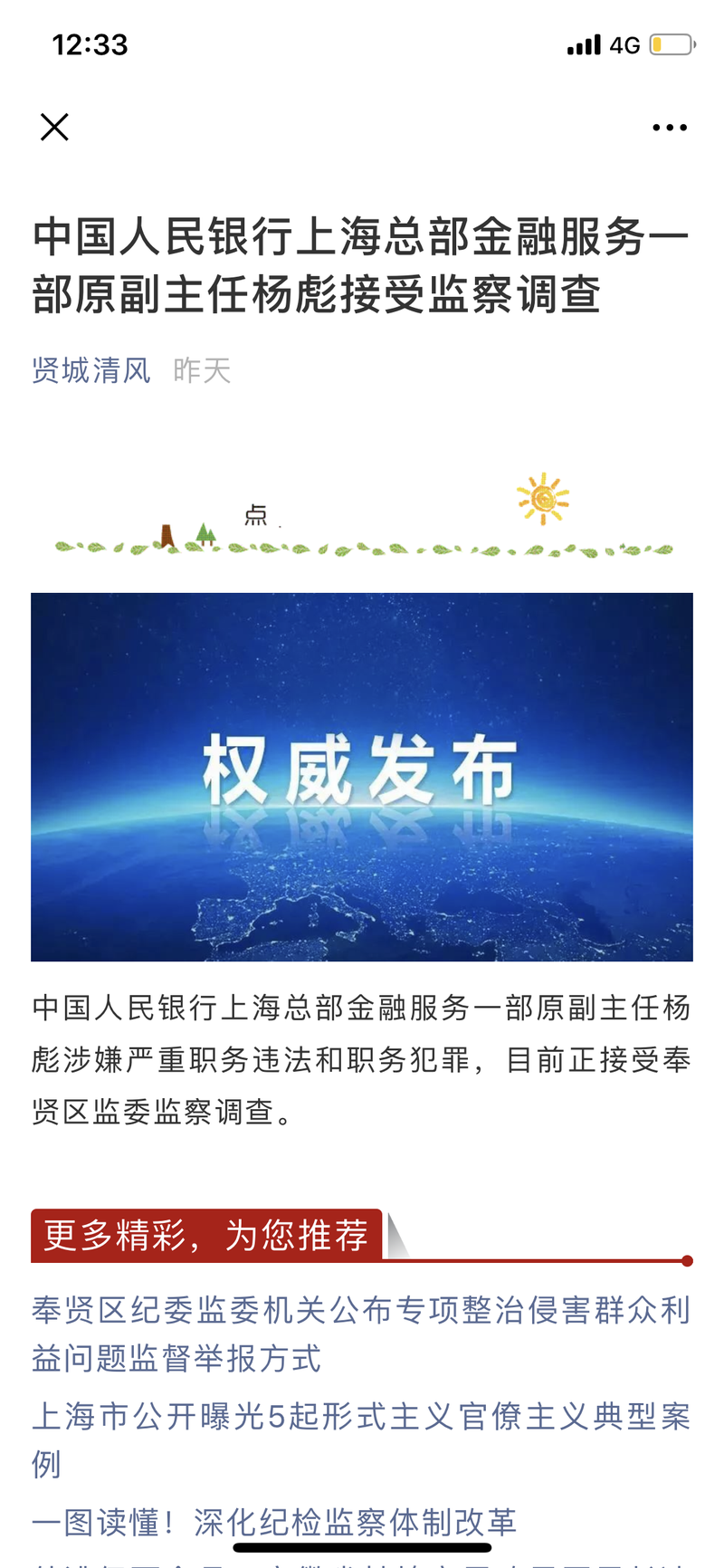Open the three-dot overflow menu

670,128
